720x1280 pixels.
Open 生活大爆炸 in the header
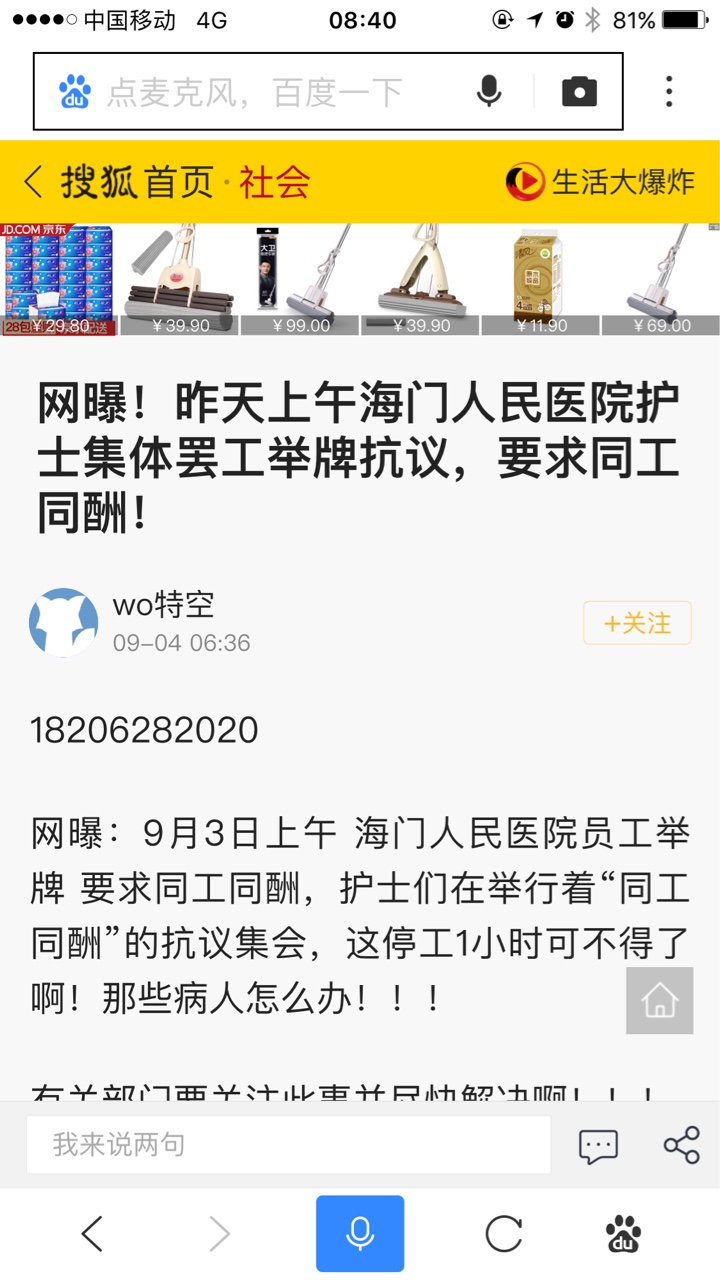click(x=600, y=182)
